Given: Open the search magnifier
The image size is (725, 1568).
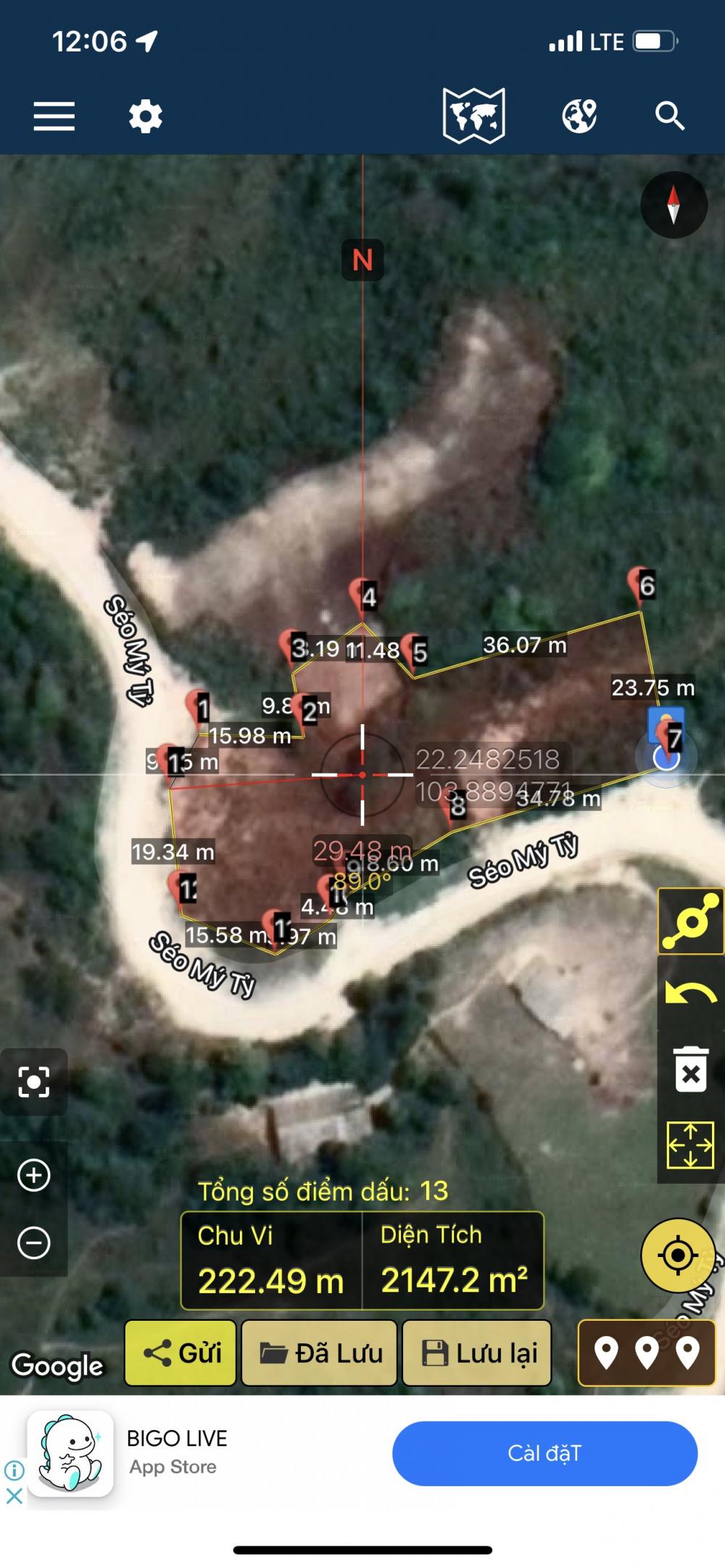Looking at the screenshot, I should tap(670, 116).
